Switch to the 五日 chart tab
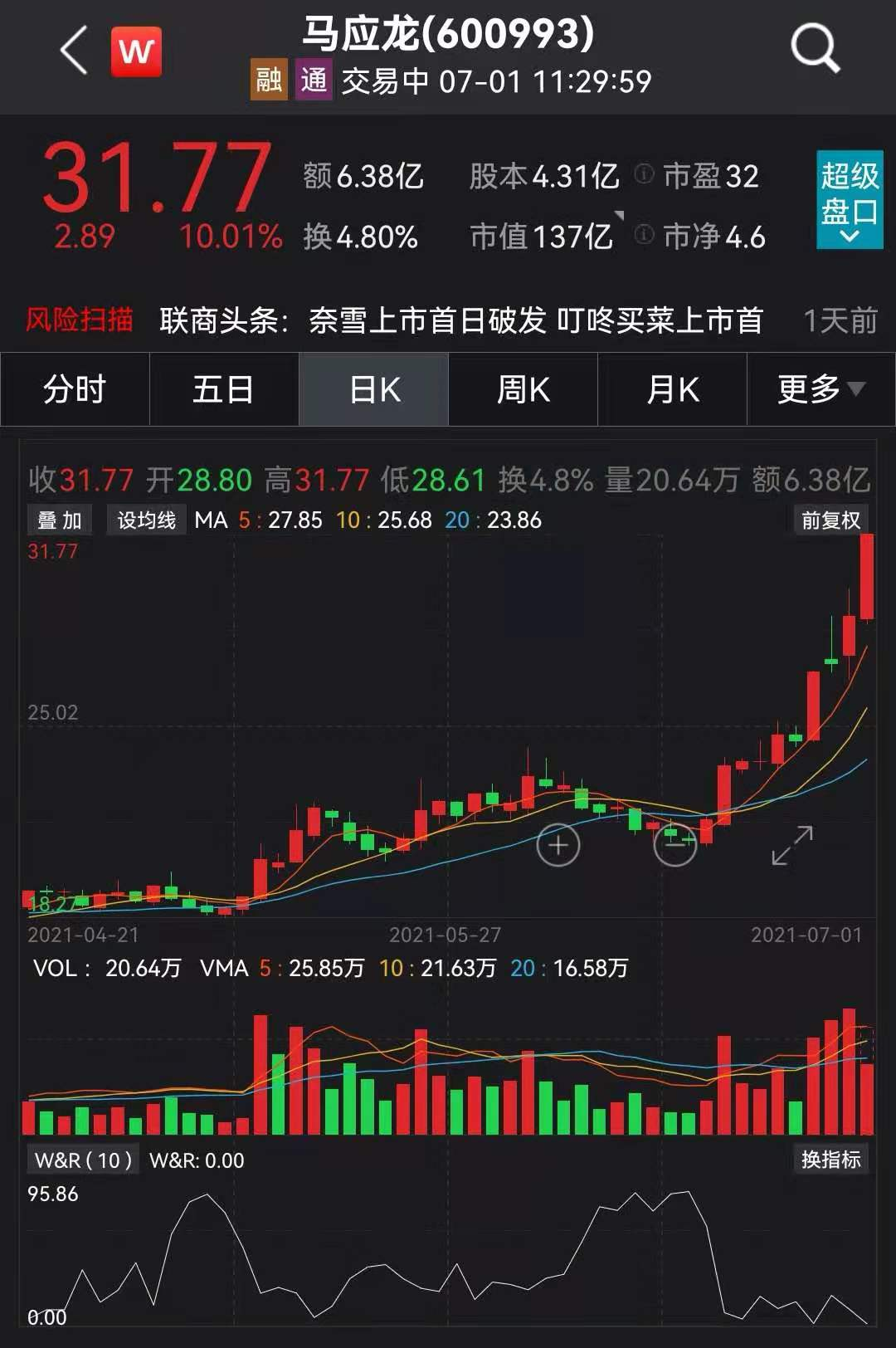The width and height of the screenshot is (896, 1348). click(x=223, y=389)
